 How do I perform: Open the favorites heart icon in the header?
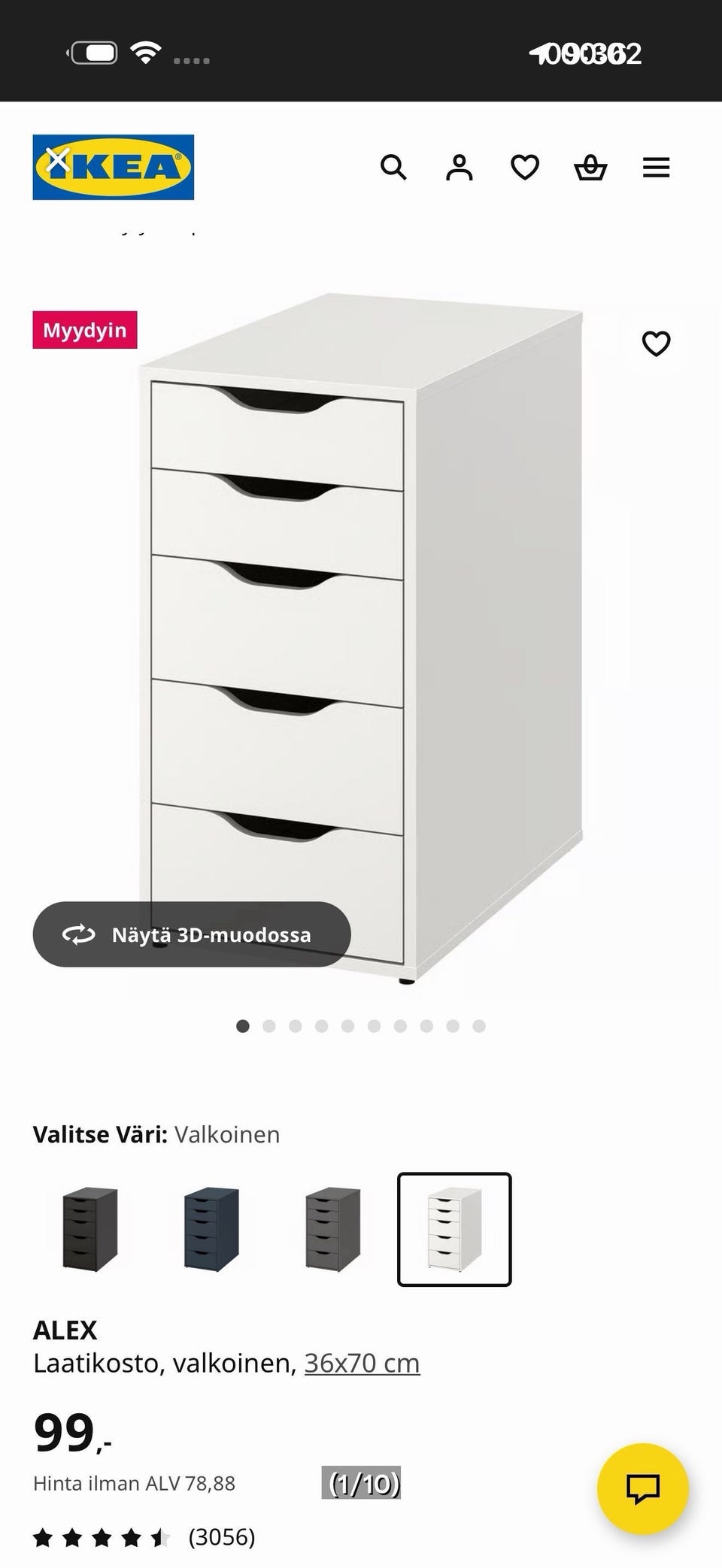tap(524, 168)
